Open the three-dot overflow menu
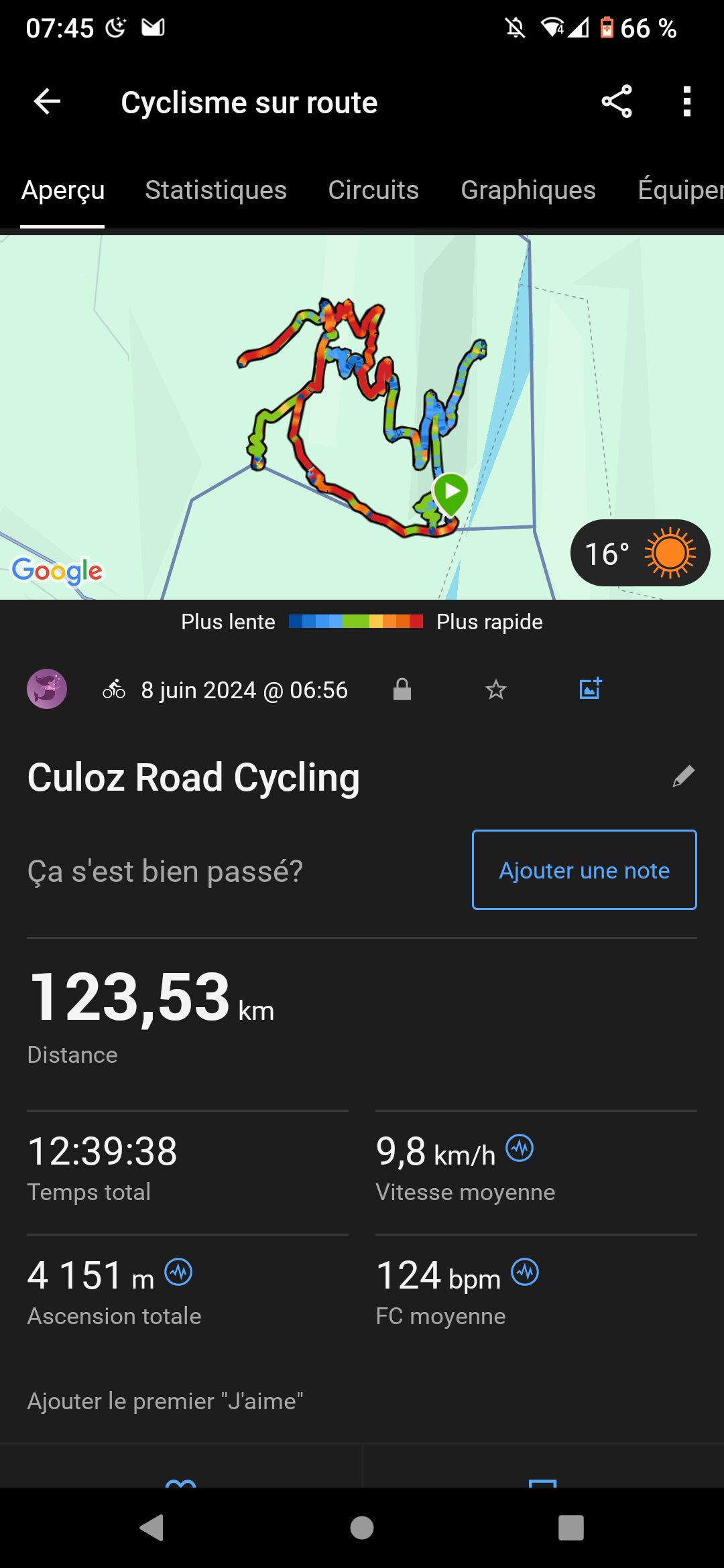724x1568 pixels. [x=686, y=102]
